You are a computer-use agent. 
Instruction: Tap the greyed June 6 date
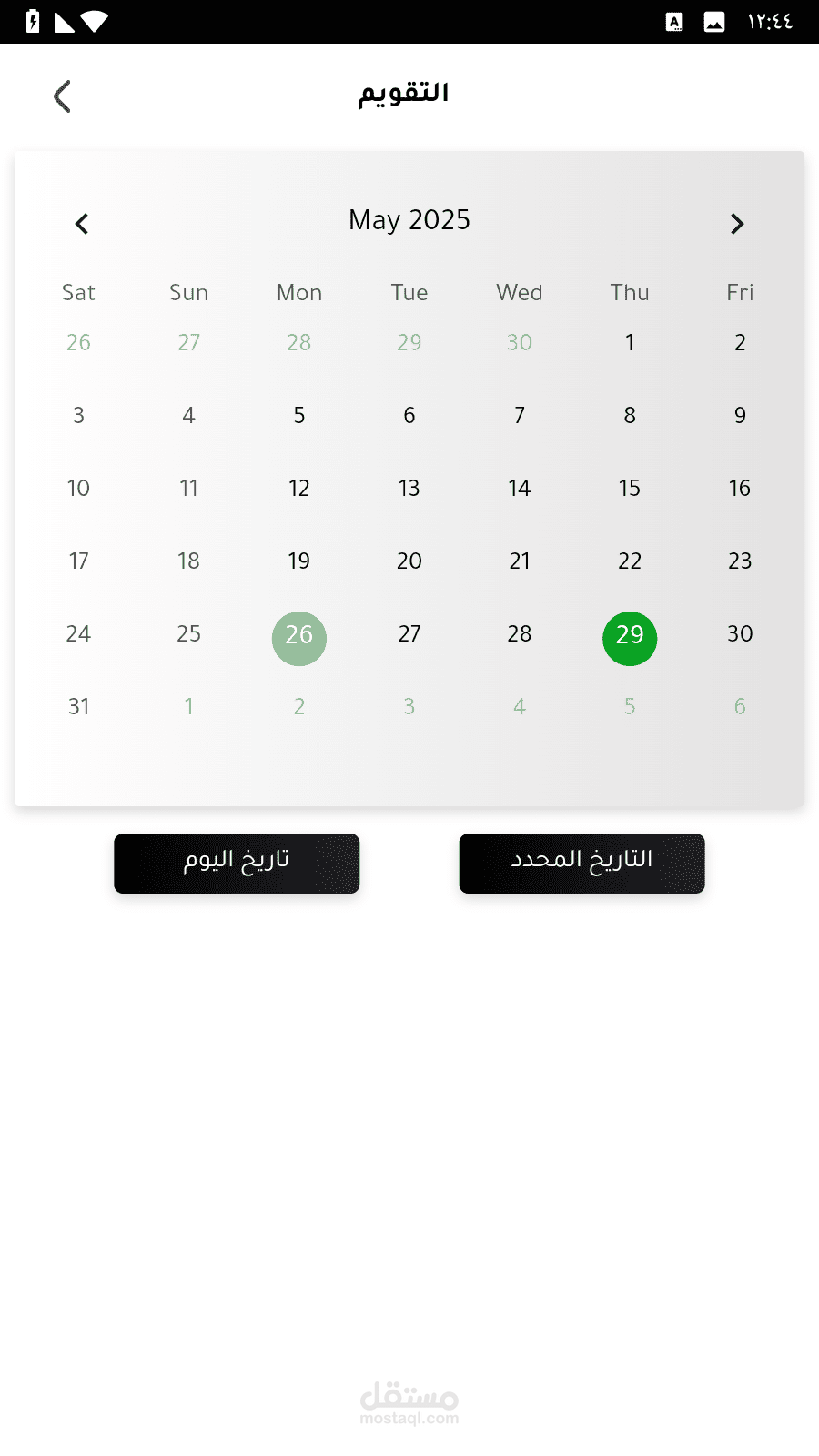tap(740, 707)
